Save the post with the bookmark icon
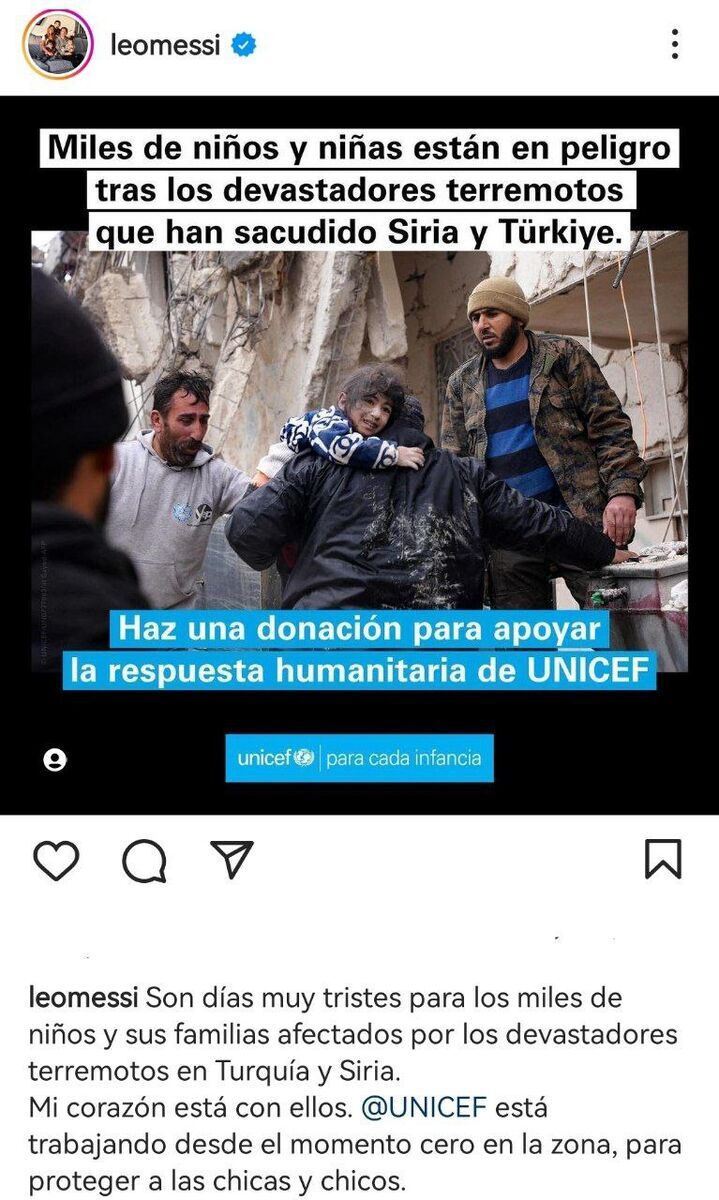 pyautogui.click(x=663, y=860)
